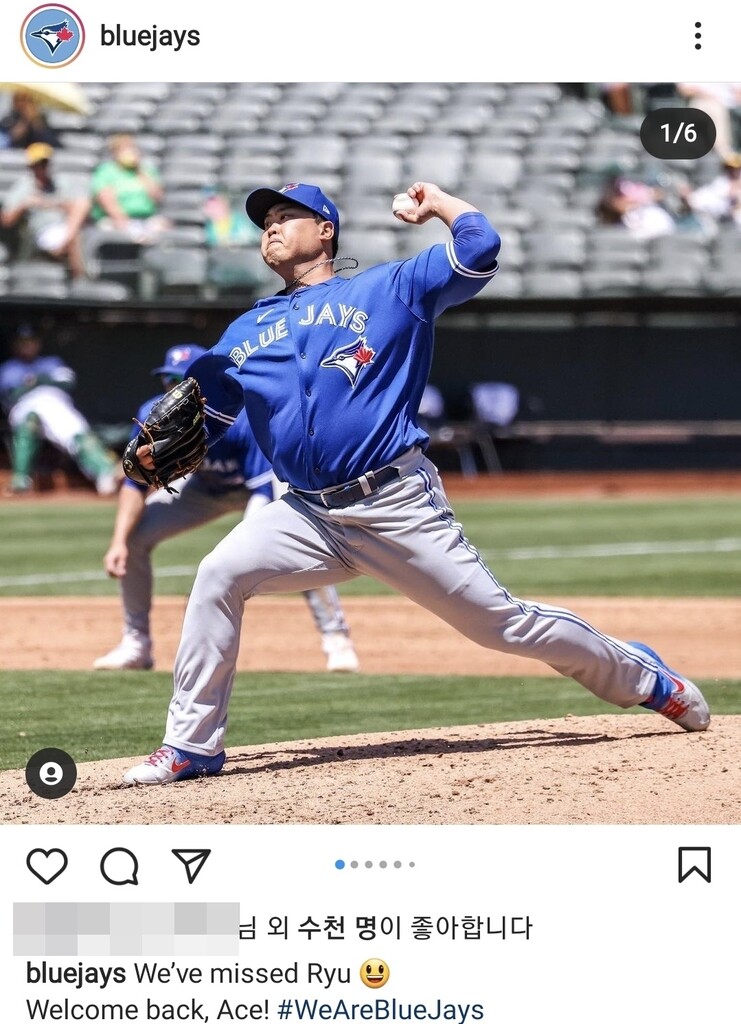Save the post with the bookmark icon
The image size is (741, 1024).
[x=694, y=864]
